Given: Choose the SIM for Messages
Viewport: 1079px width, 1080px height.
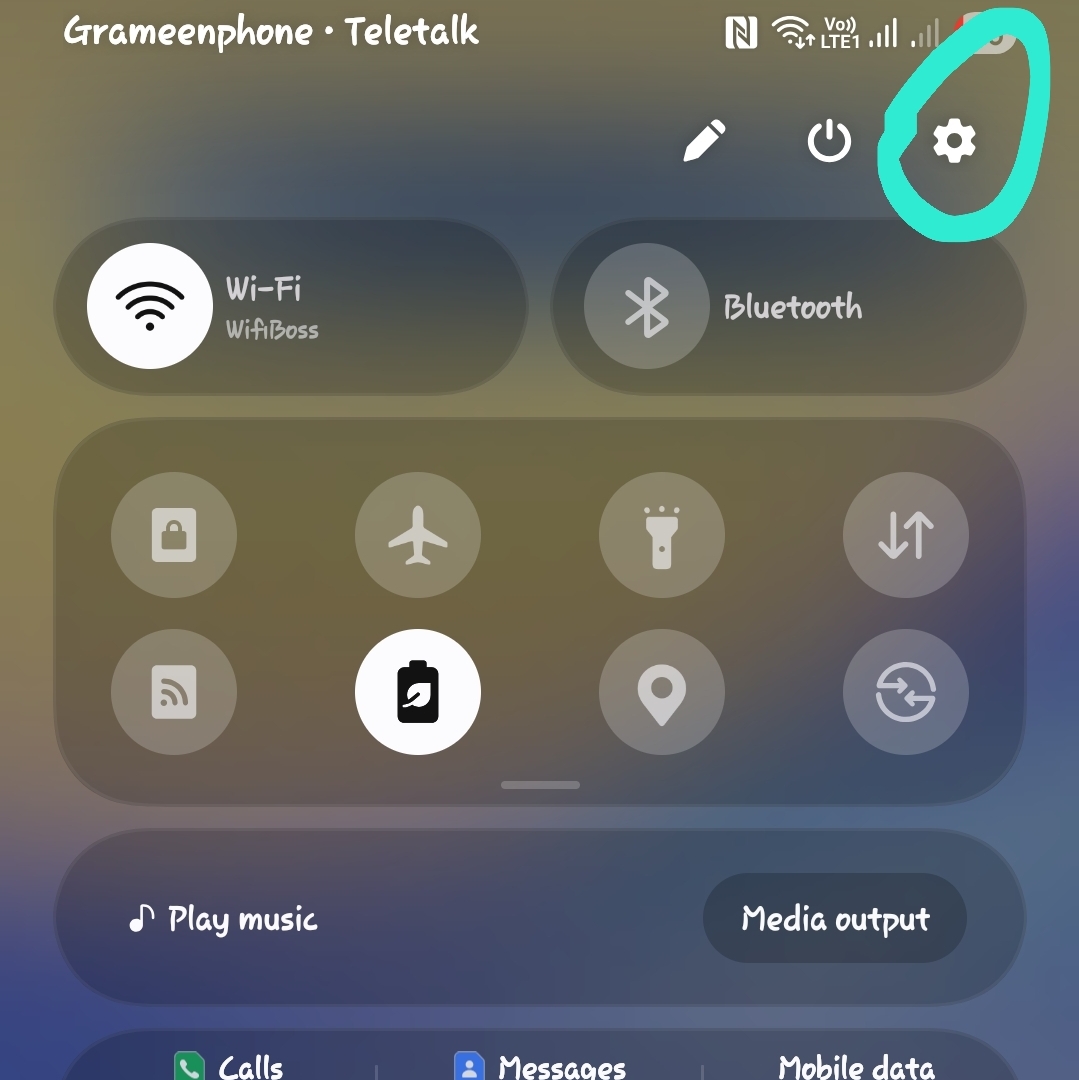Looking at the screenshot, I should (540, 1066).
